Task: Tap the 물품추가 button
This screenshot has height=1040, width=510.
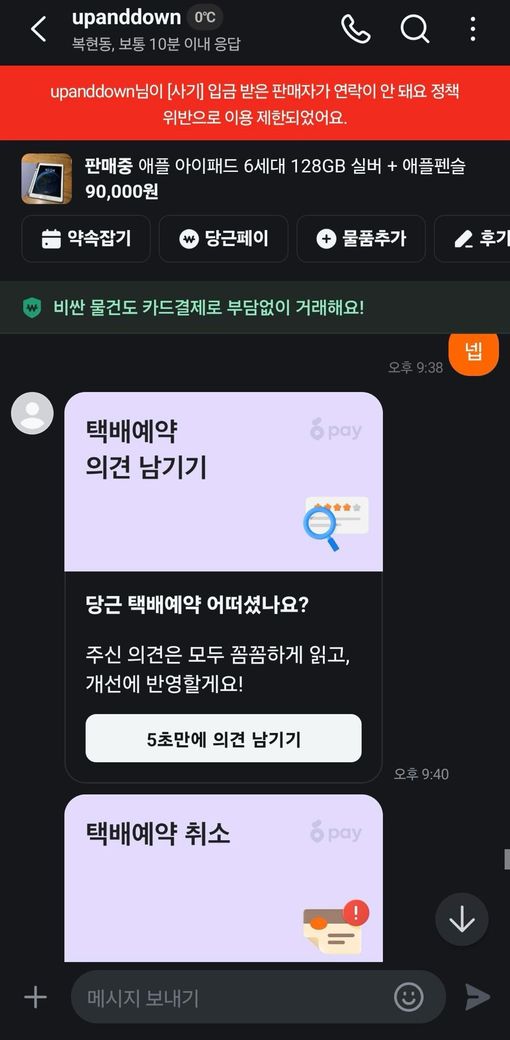Action: (x=361, y=239)
